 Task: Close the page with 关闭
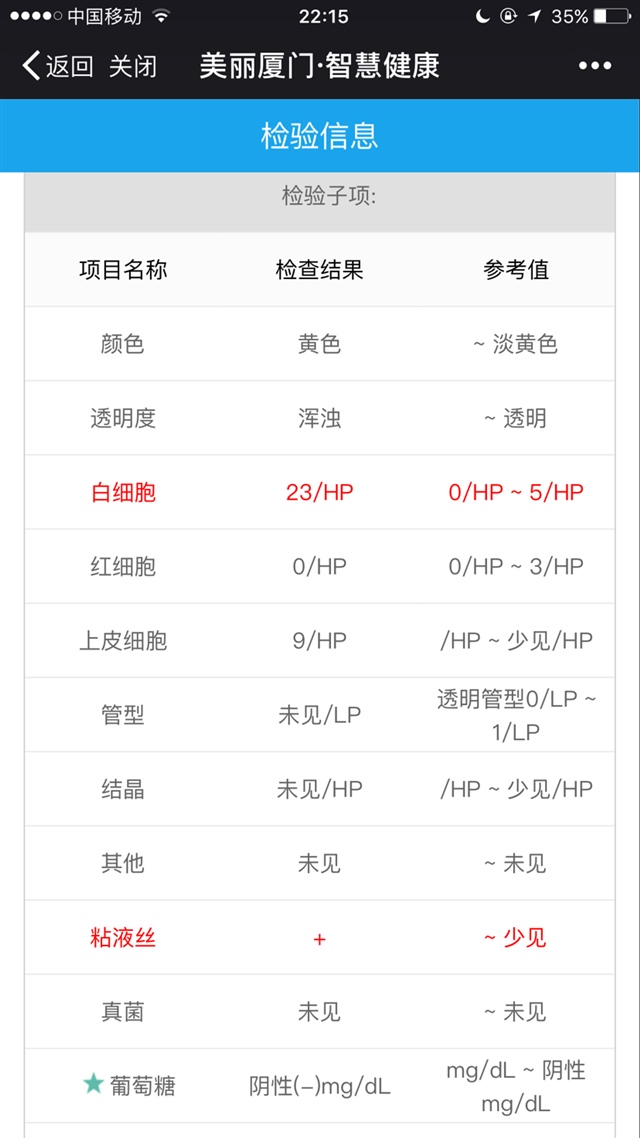click(133, 66)
